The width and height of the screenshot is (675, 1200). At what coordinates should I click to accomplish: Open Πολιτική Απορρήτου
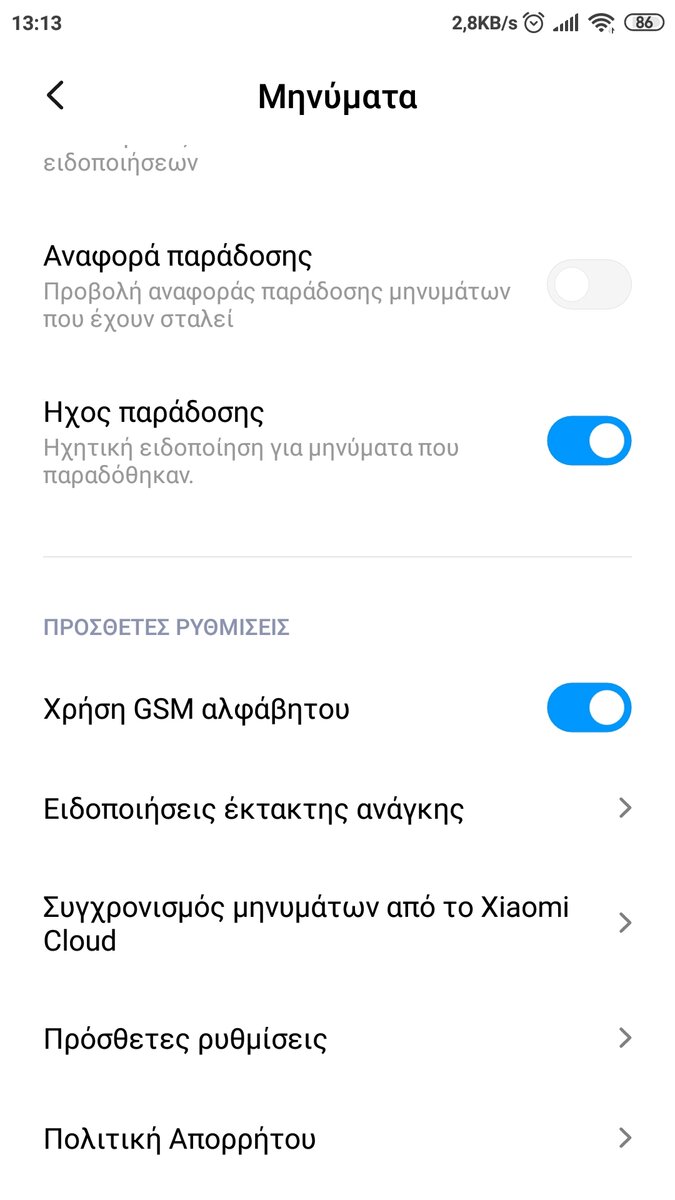coord(337,1138)
